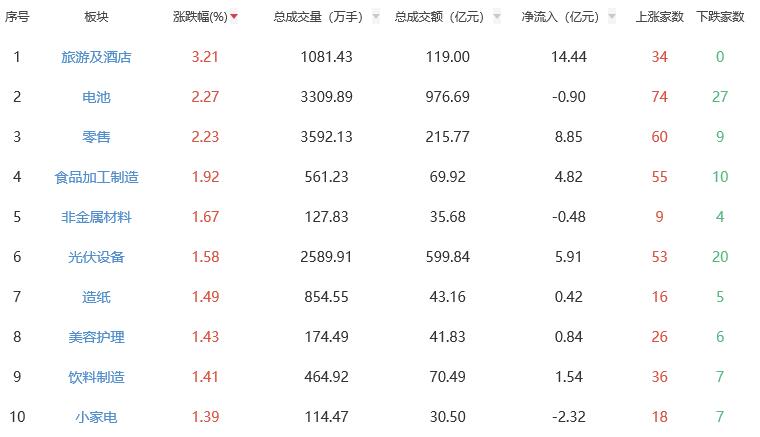Select the 非金属材料 sector

(x=96, y=217)
